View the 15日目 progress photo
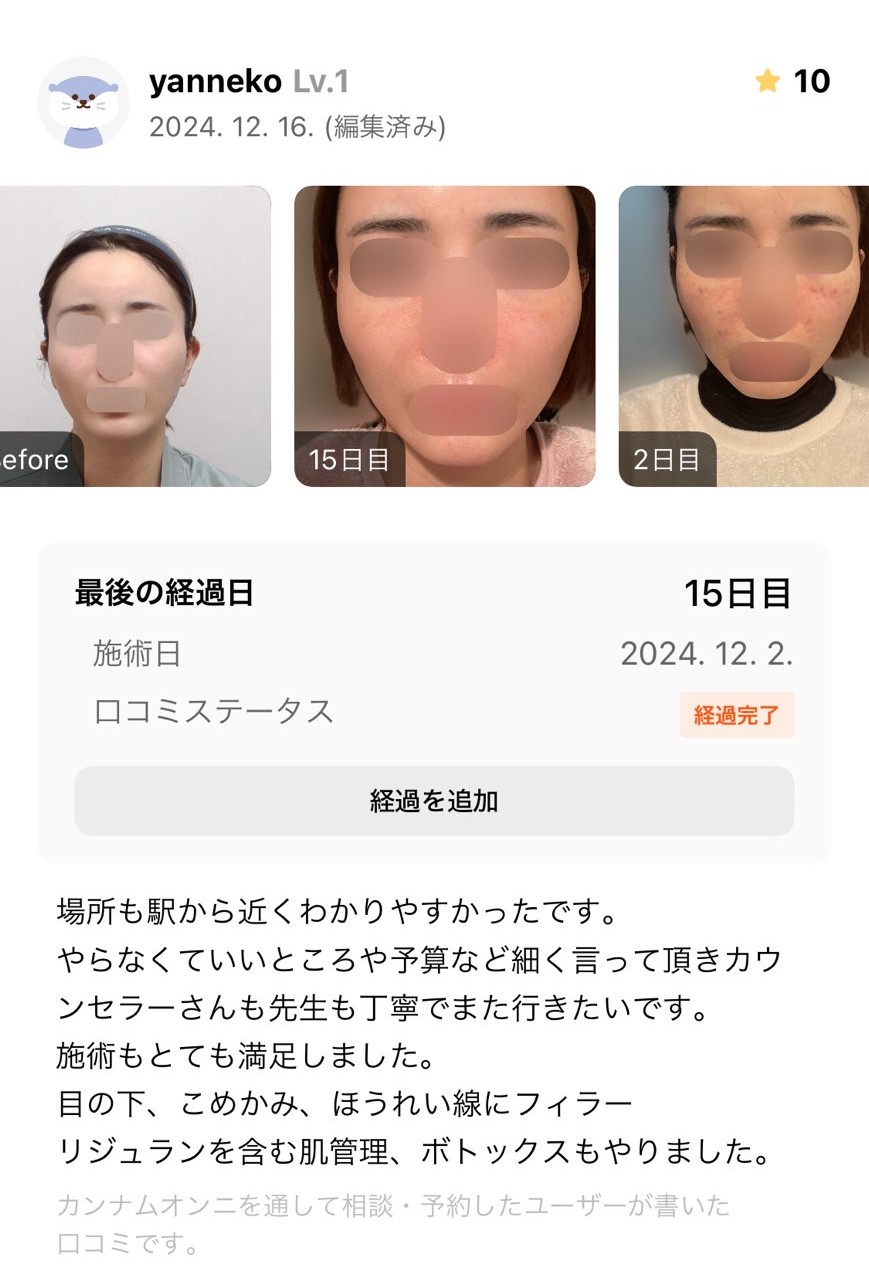The width and height of the screenshot is (869, 1269). (444, 336)
